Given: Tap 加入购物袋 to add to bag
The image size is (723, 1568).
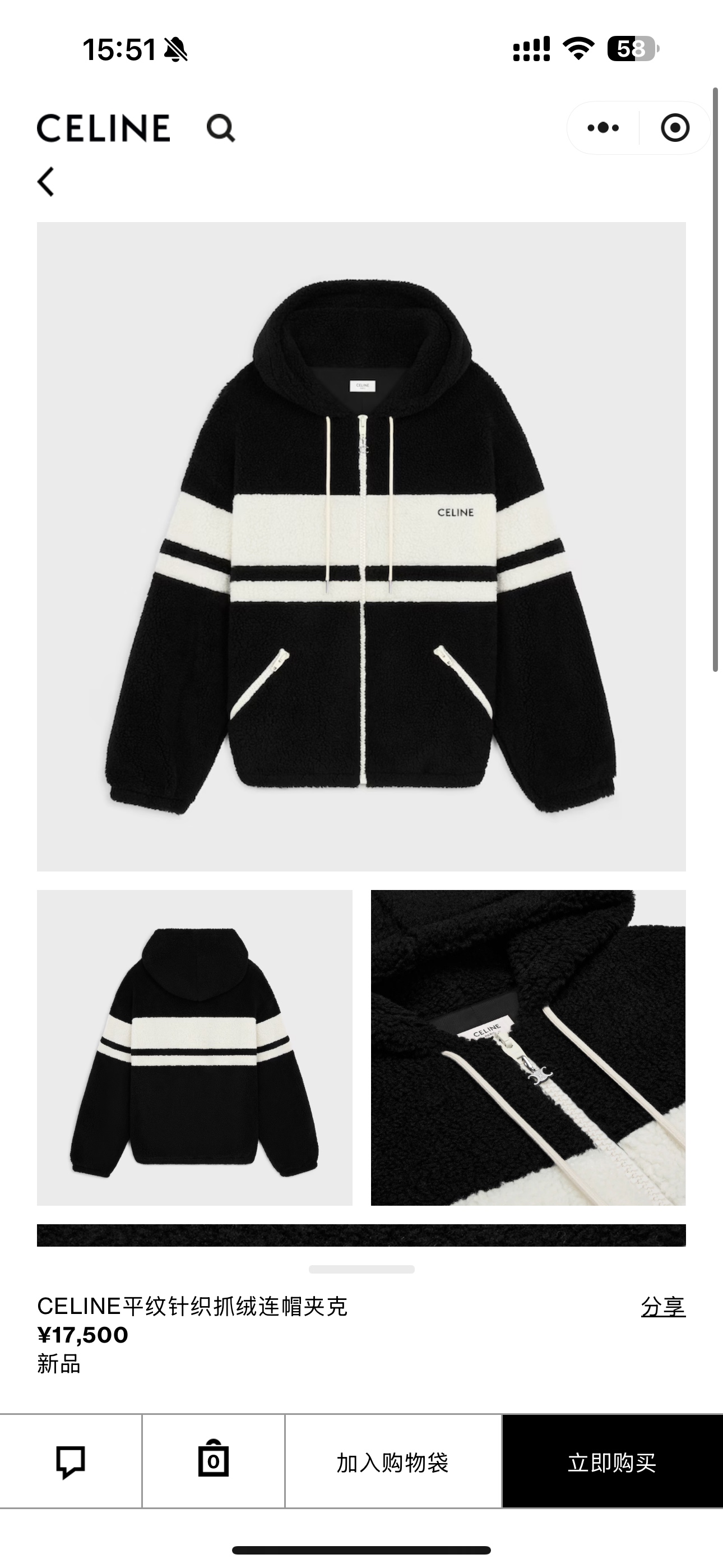Looking at the screenshot, I should [x=393, y=1461].
